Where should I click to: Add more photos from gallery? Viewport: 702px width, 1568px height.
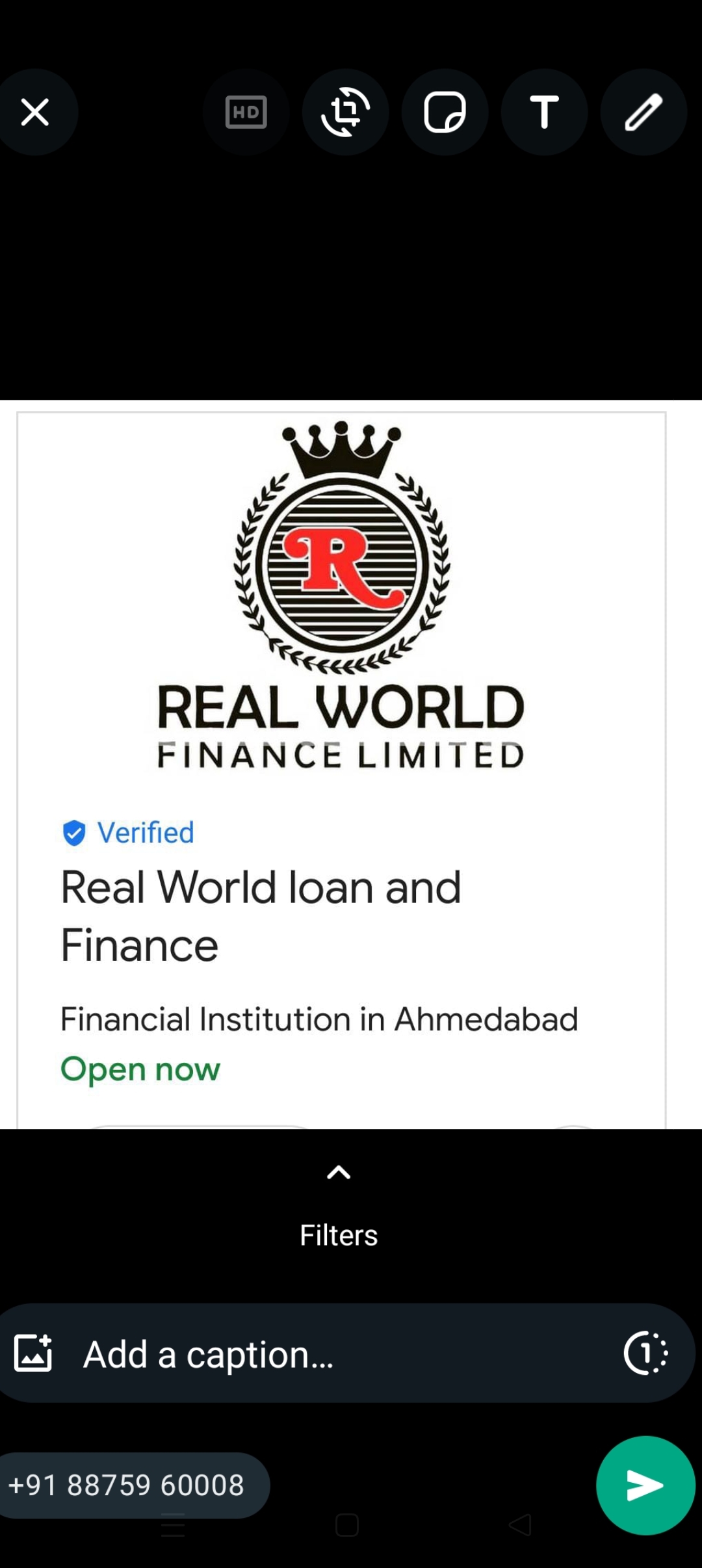click(x=33, y=1353)
